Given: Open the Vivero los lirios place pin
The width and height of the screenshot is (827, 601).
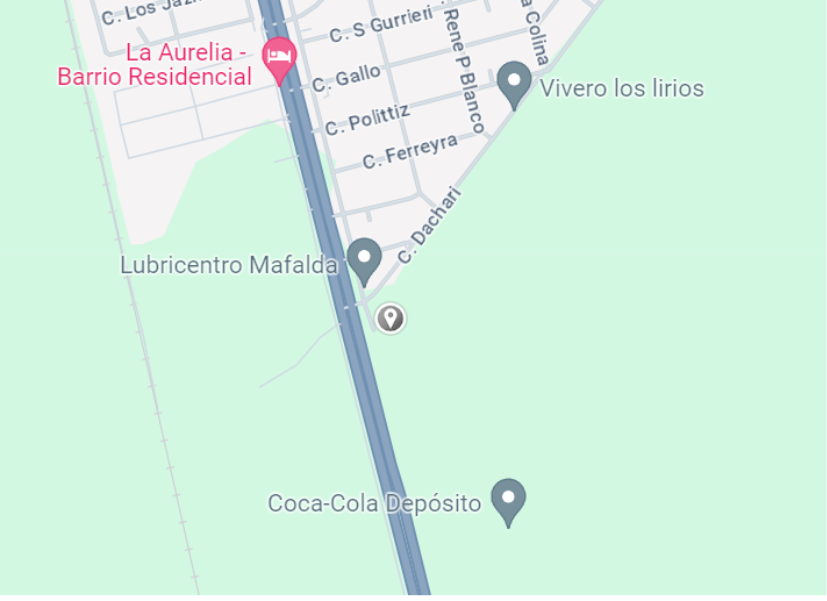Looking at the screenshot, I should tap(514, 83).
